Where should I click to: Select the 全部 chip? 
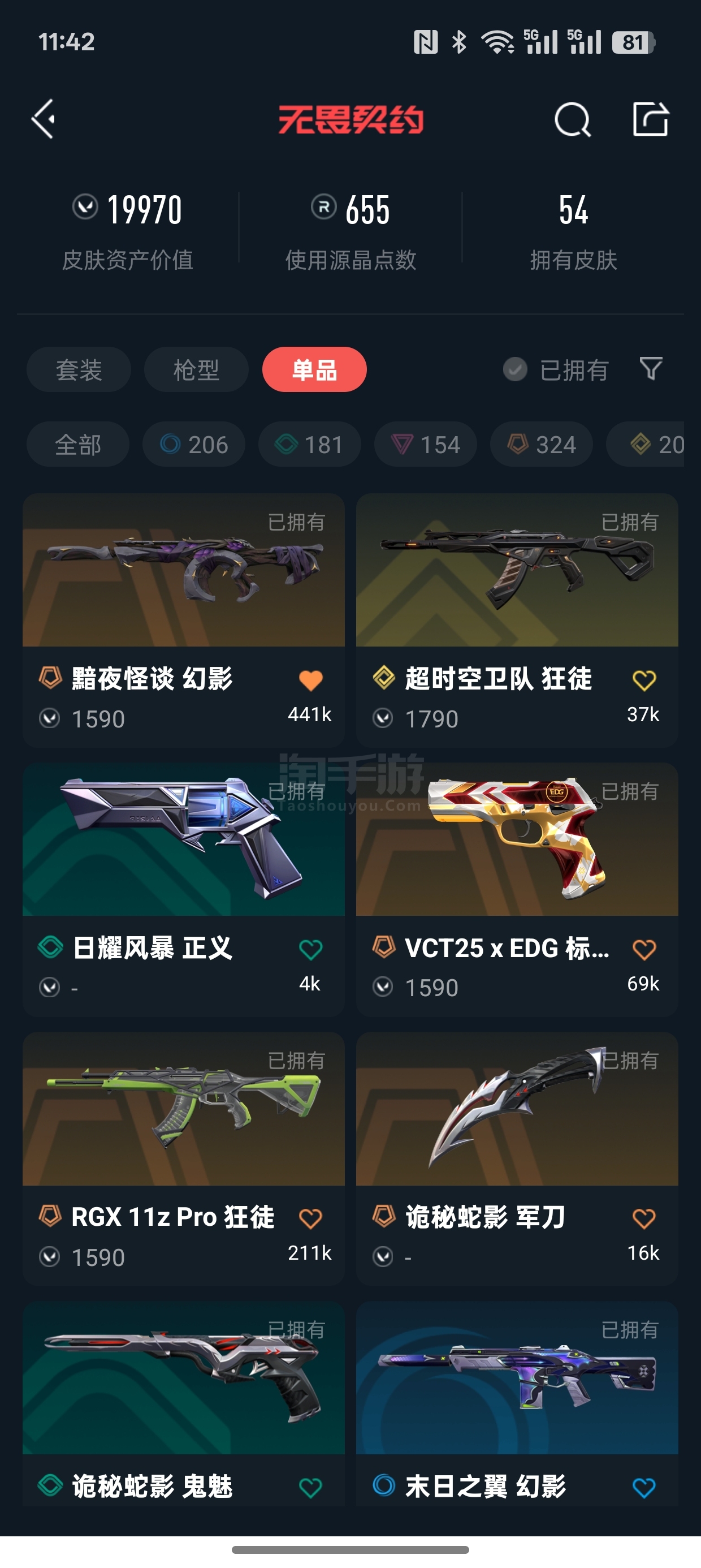(x=78, y=445)
